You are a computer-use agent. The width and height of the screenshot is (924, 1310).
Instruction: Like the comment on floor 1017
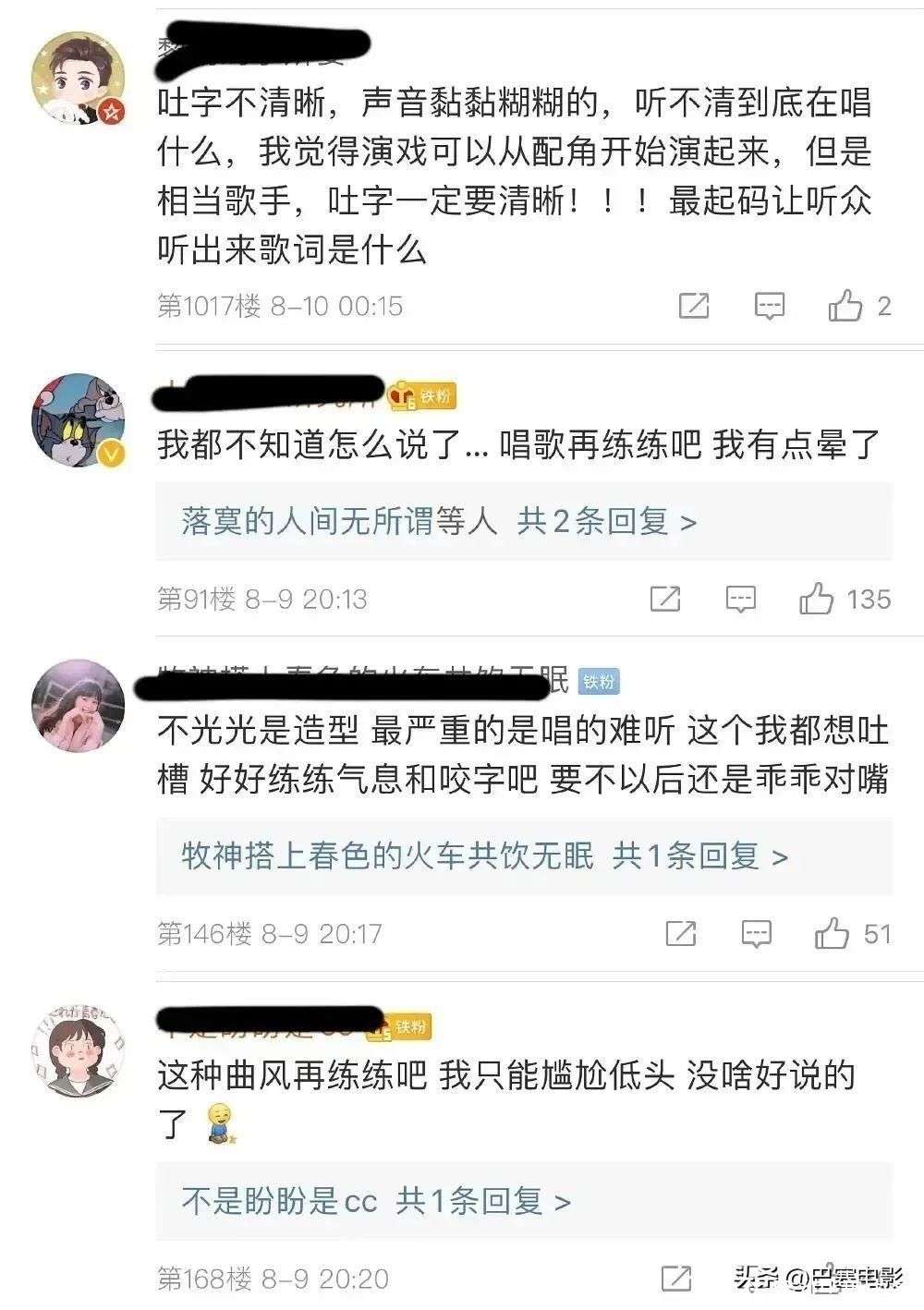coord(845,306)
